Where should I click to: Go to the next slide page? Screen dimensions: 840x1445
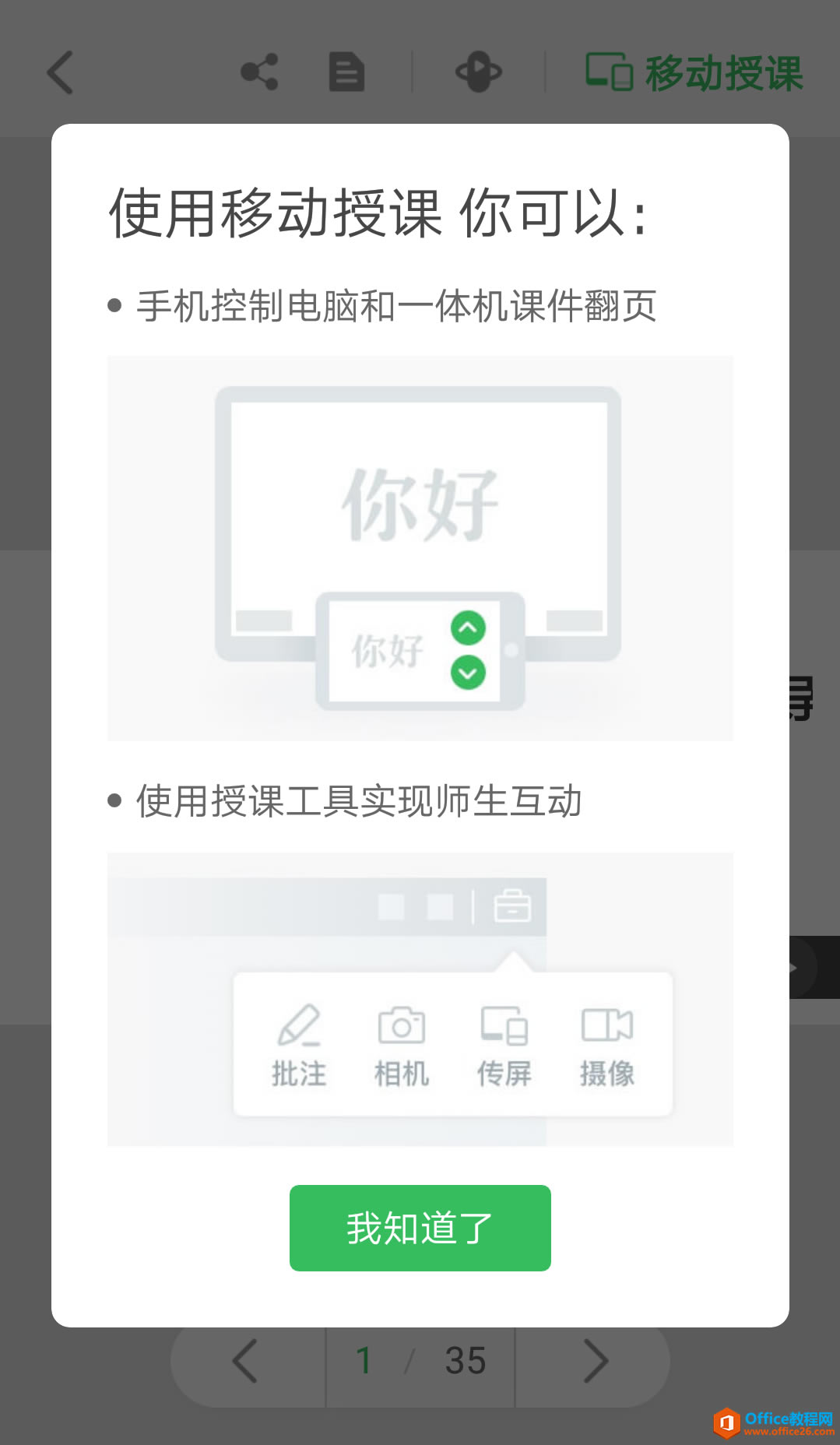[595, 1361]
